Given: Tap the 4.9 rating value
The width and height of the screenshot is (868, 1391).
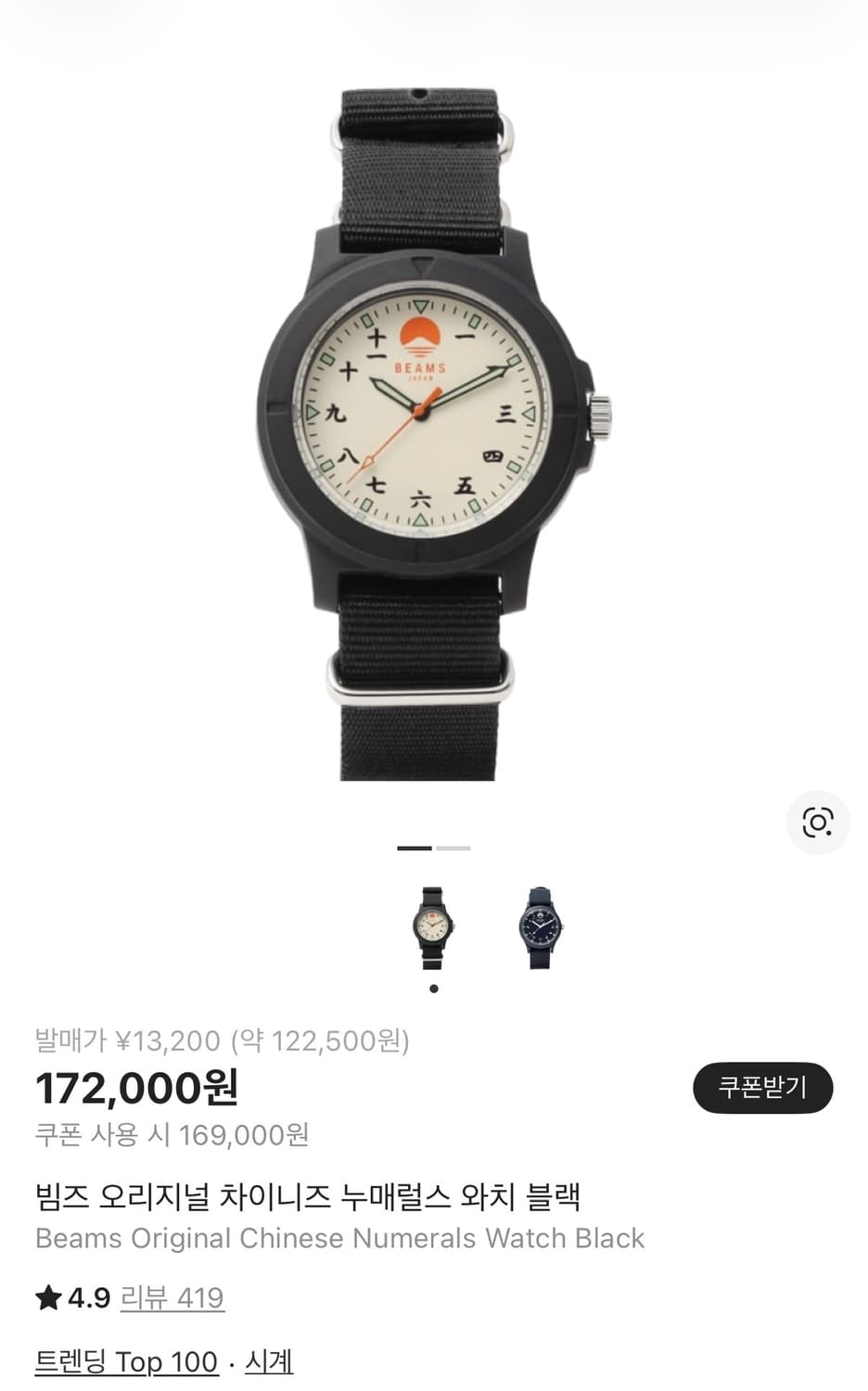Looking at the screenshot, I should click(x=84, y=1298).
